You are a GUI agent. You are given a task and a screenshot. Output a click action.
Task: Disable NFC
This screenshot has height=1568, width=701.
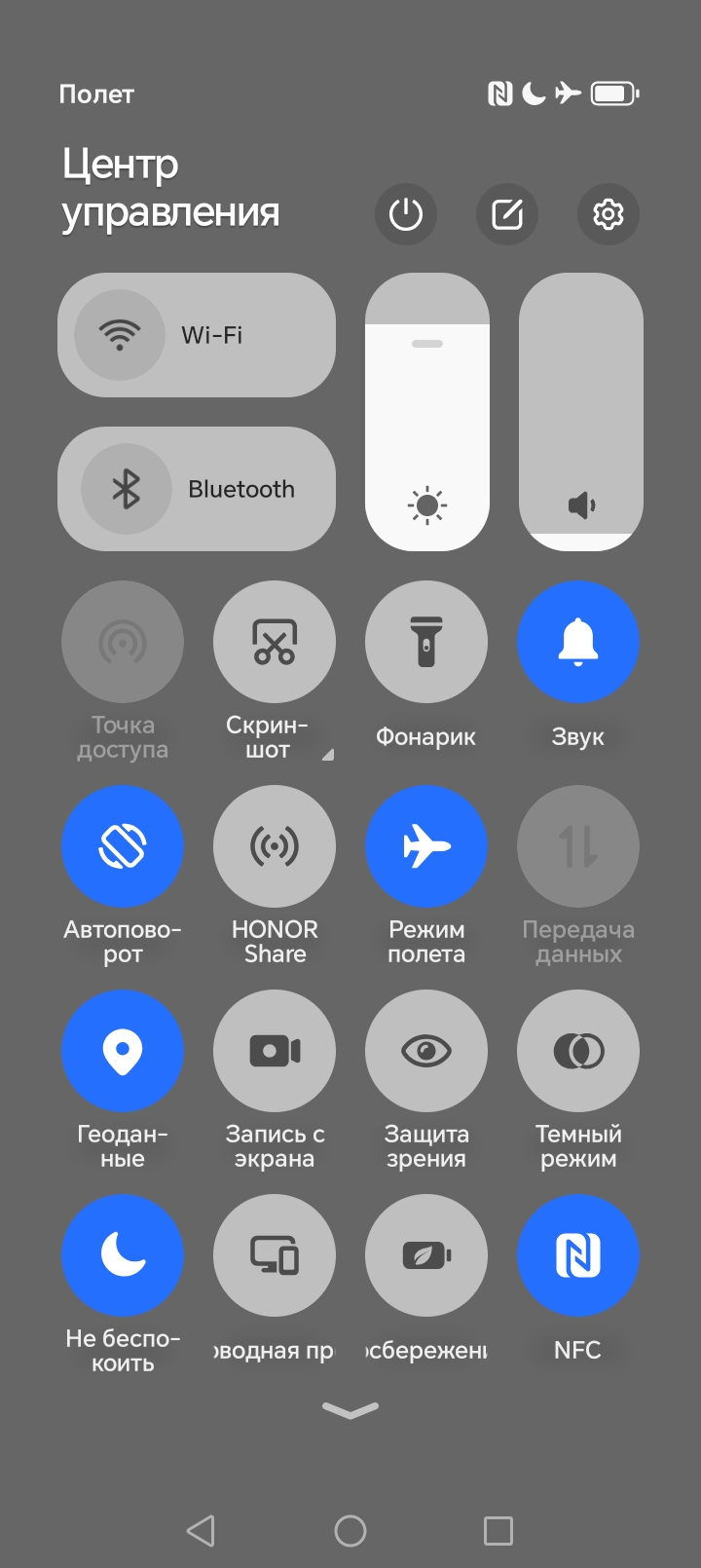578,1256
